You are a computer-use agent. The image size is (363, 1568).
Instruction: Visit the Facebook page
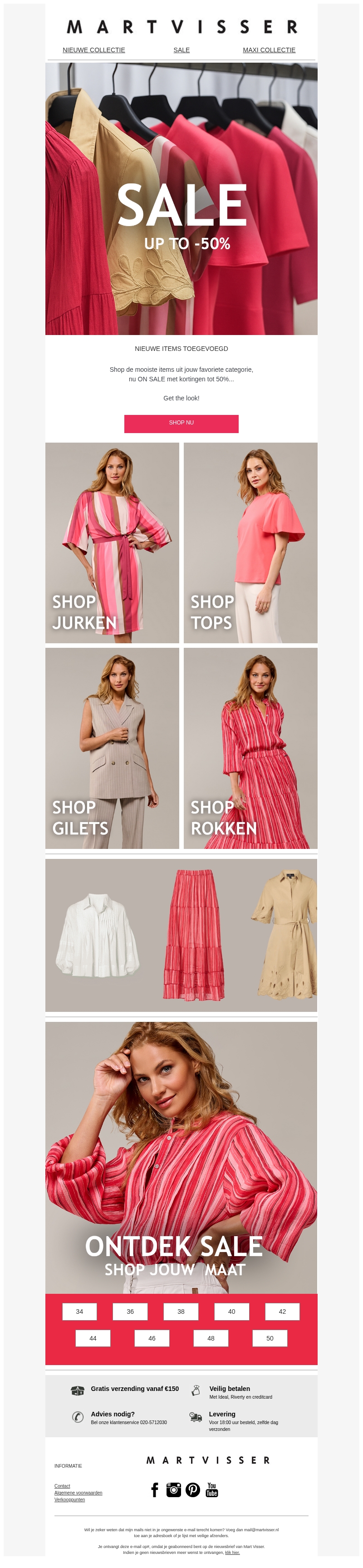pos(154,1489)
